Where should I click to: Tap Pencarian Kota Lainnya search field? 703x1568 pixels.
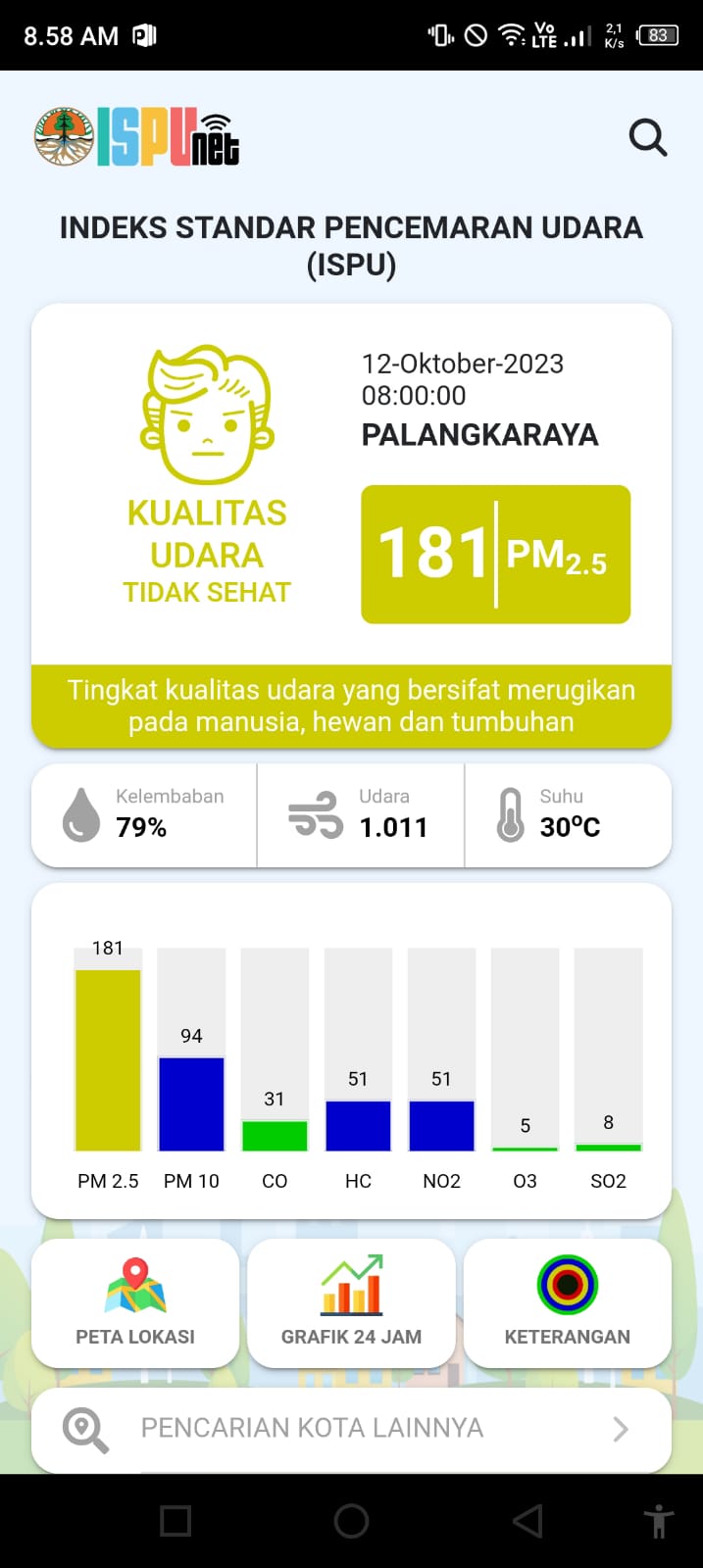[351, 1428]
